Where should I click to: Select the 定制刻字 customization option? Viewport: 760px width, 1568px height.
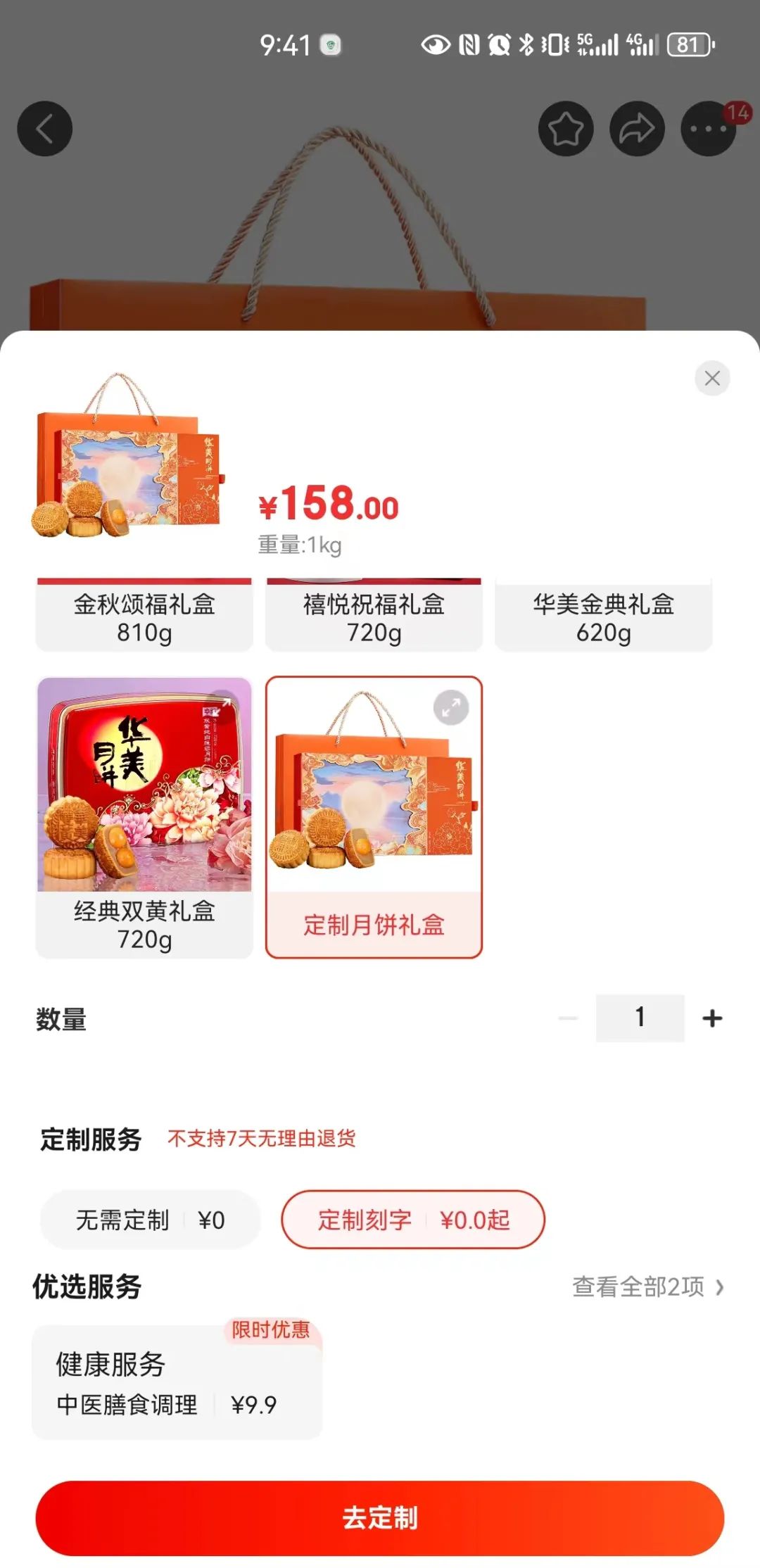click(412, 1220)
